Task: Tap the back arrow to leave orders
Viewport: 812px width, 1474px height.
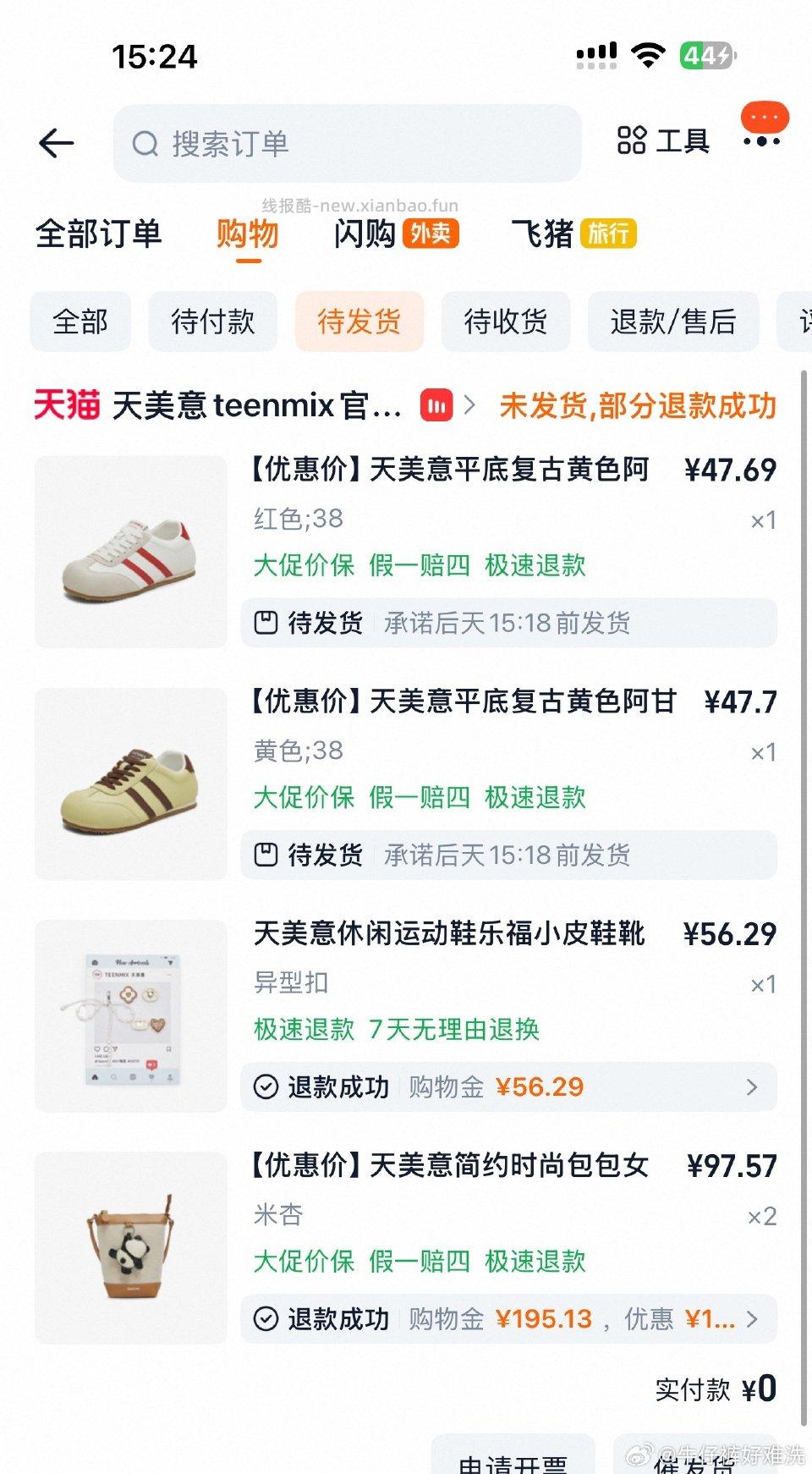Action: click(56, 142)
